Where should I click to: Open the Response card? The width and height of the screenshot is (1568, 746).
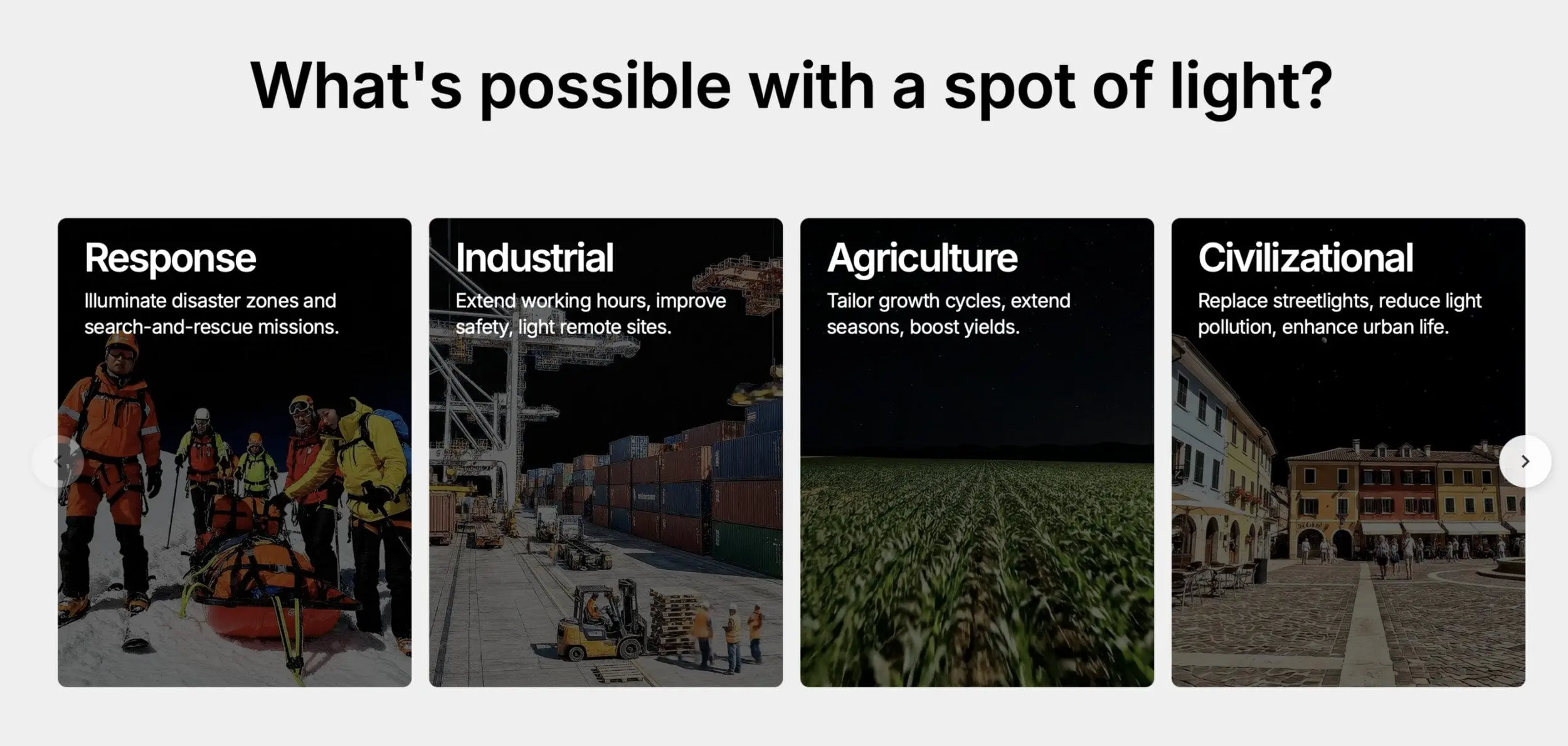[235, 451]
